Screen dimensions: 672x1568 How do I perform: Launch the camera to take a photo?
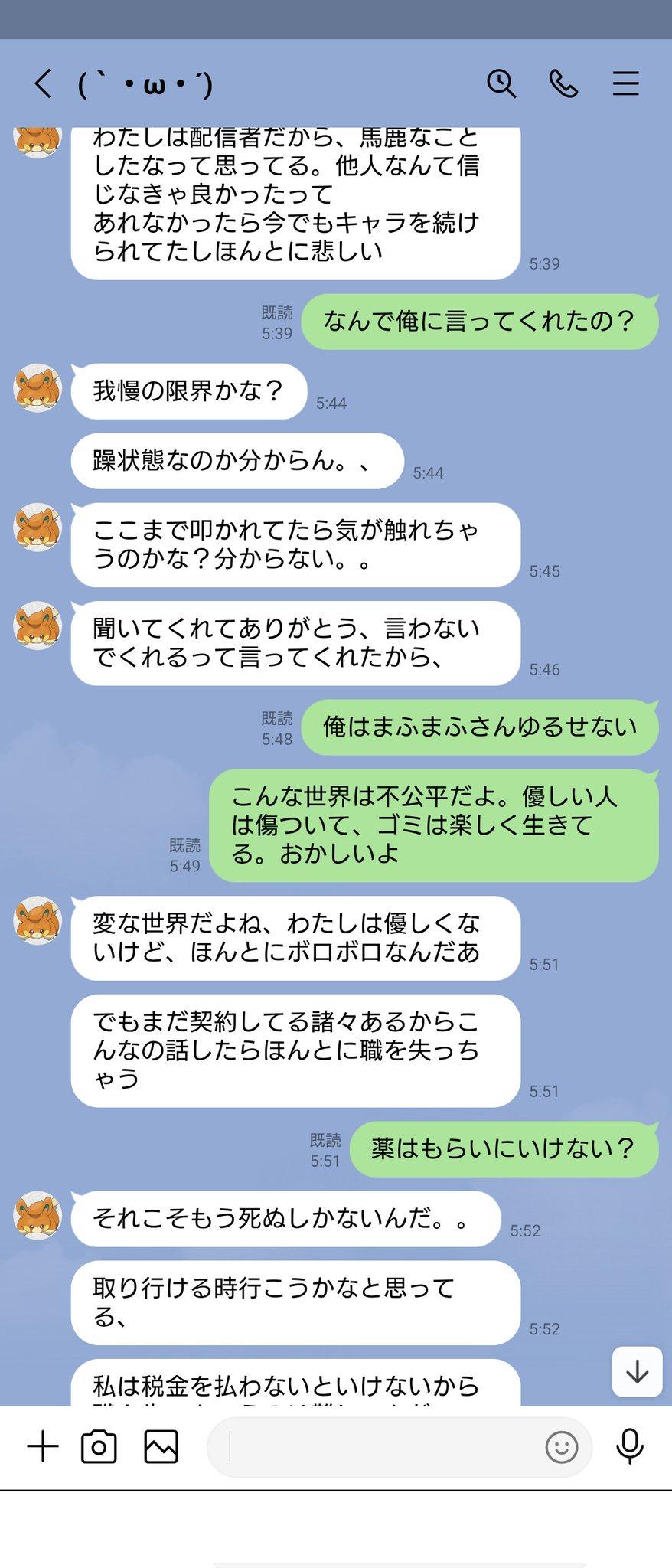[99, 1446]
